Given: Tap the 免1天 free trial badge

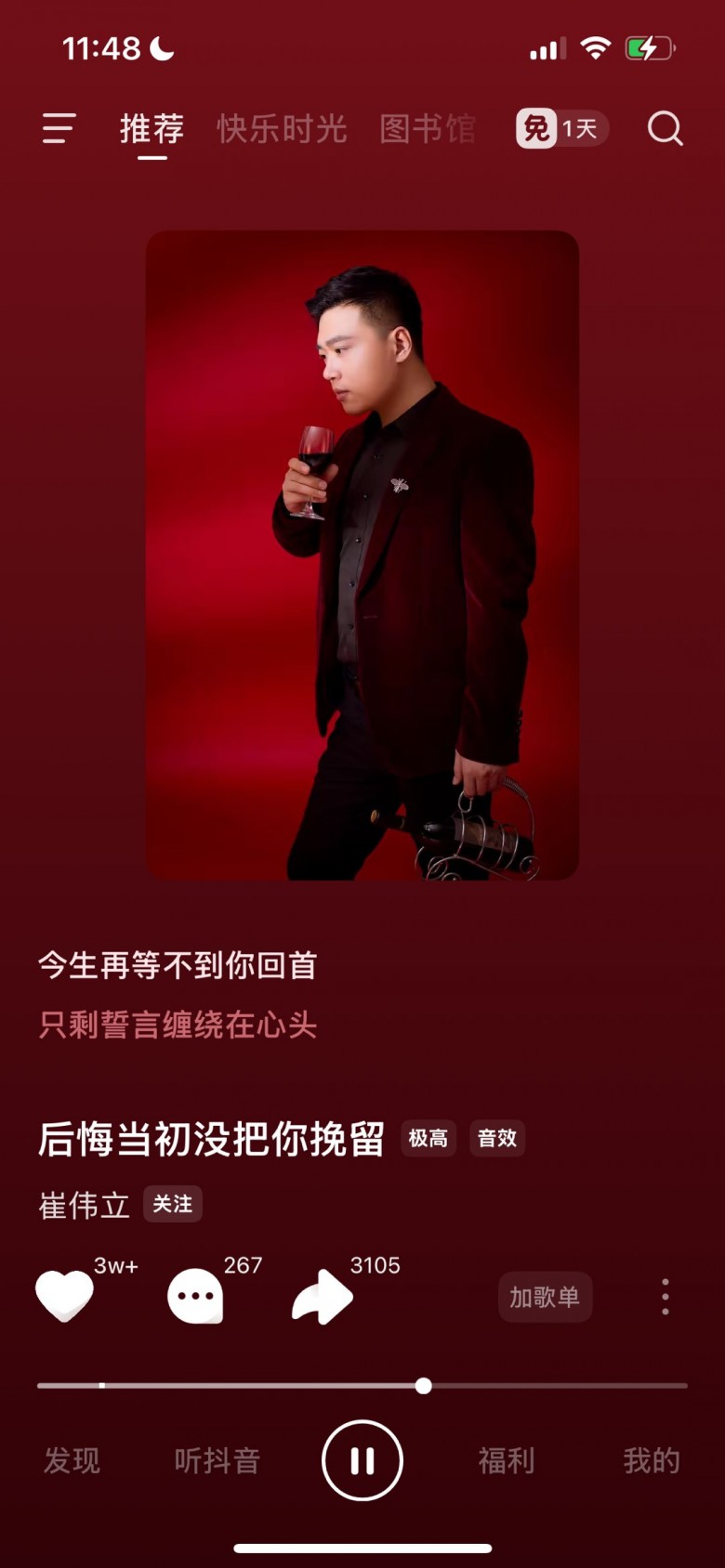Looking at the screenshot, I should click(561, 129).
